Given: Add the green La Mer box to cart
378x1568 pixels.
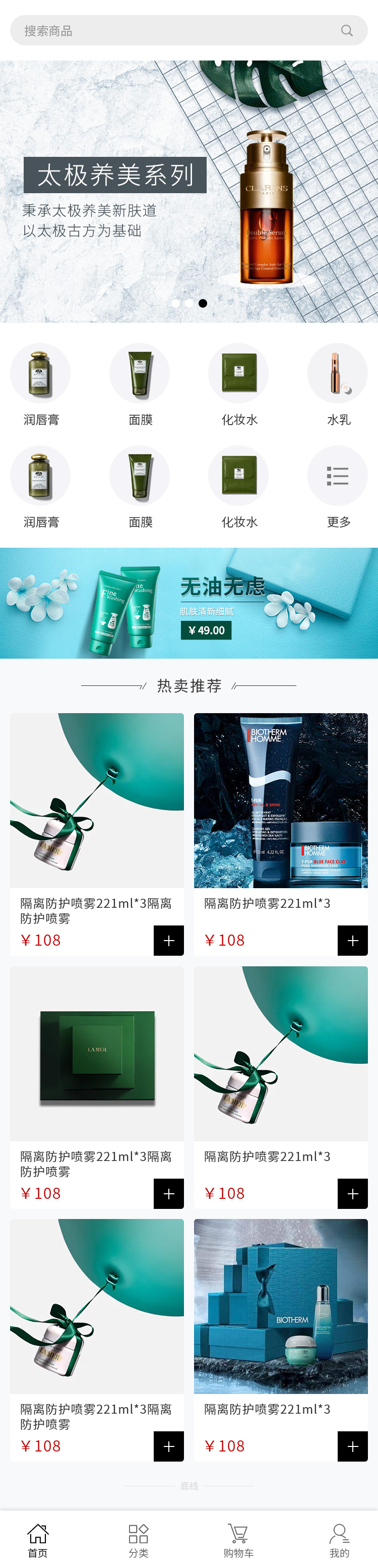Looking at the screenshot, I should (169, 1193).
